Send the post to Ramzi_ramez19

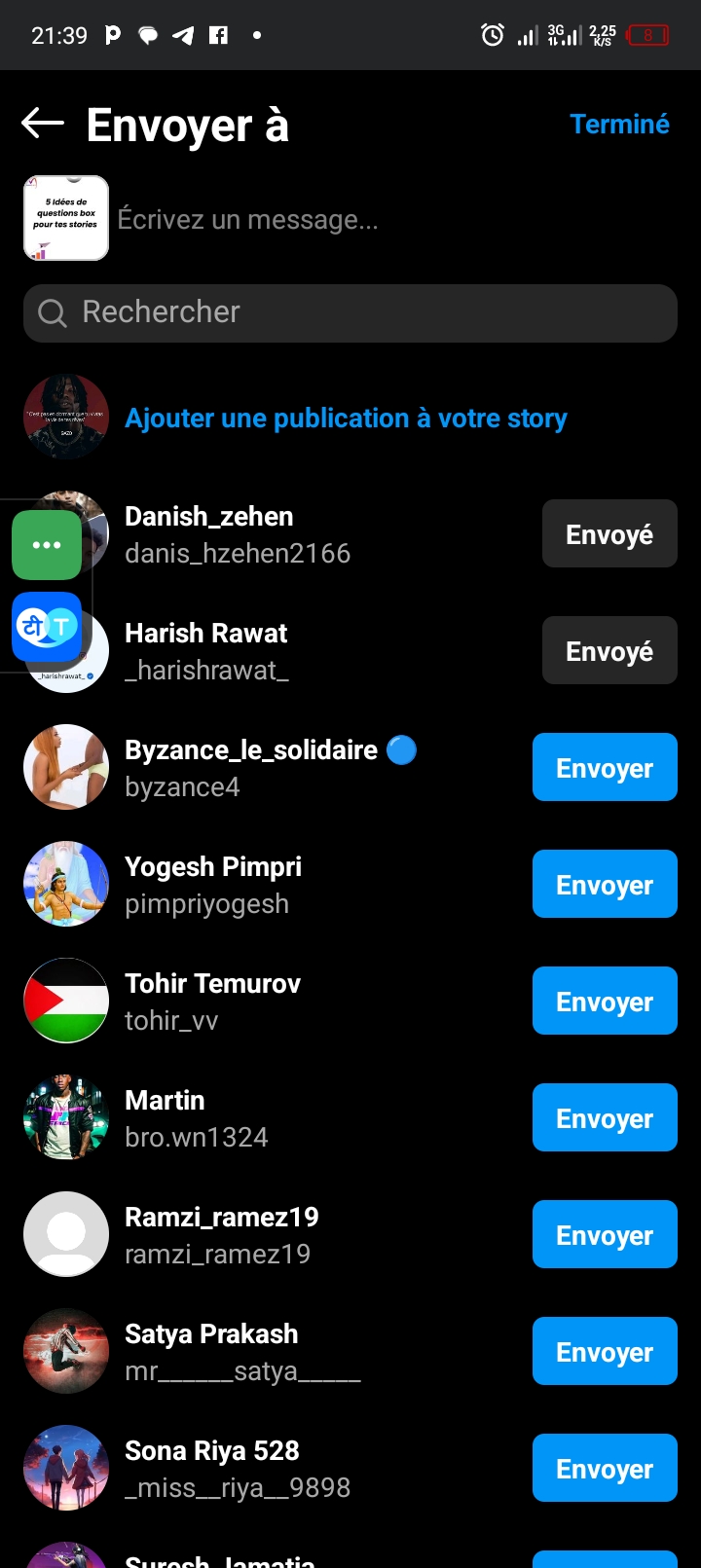pyautogui.click(x=605, y=1234)
